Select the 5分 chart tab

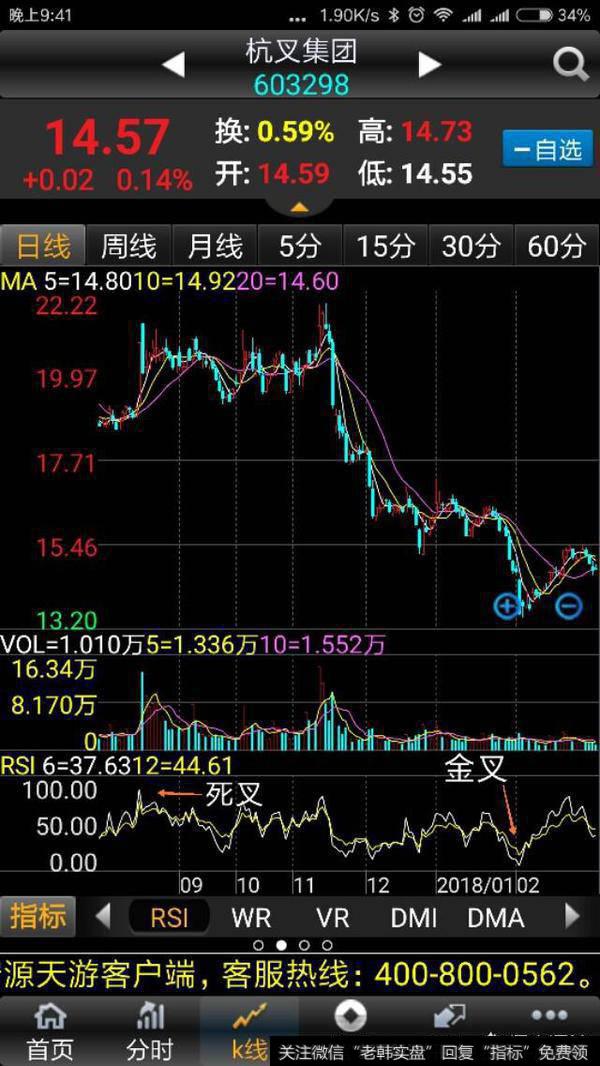pyautogui.click(x=300, y=245)
